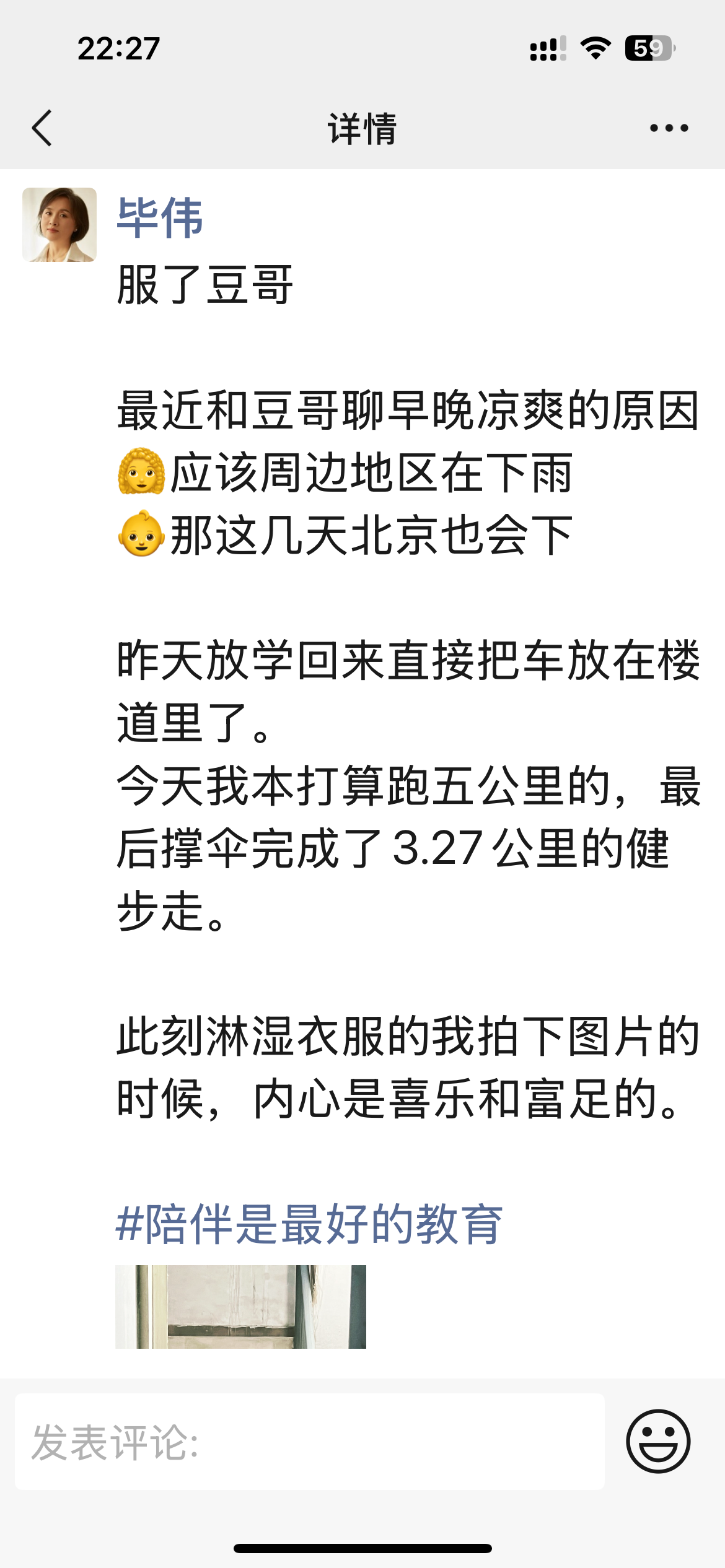
Task: Open the three-dot overflow menu
Action: [669, 128]
